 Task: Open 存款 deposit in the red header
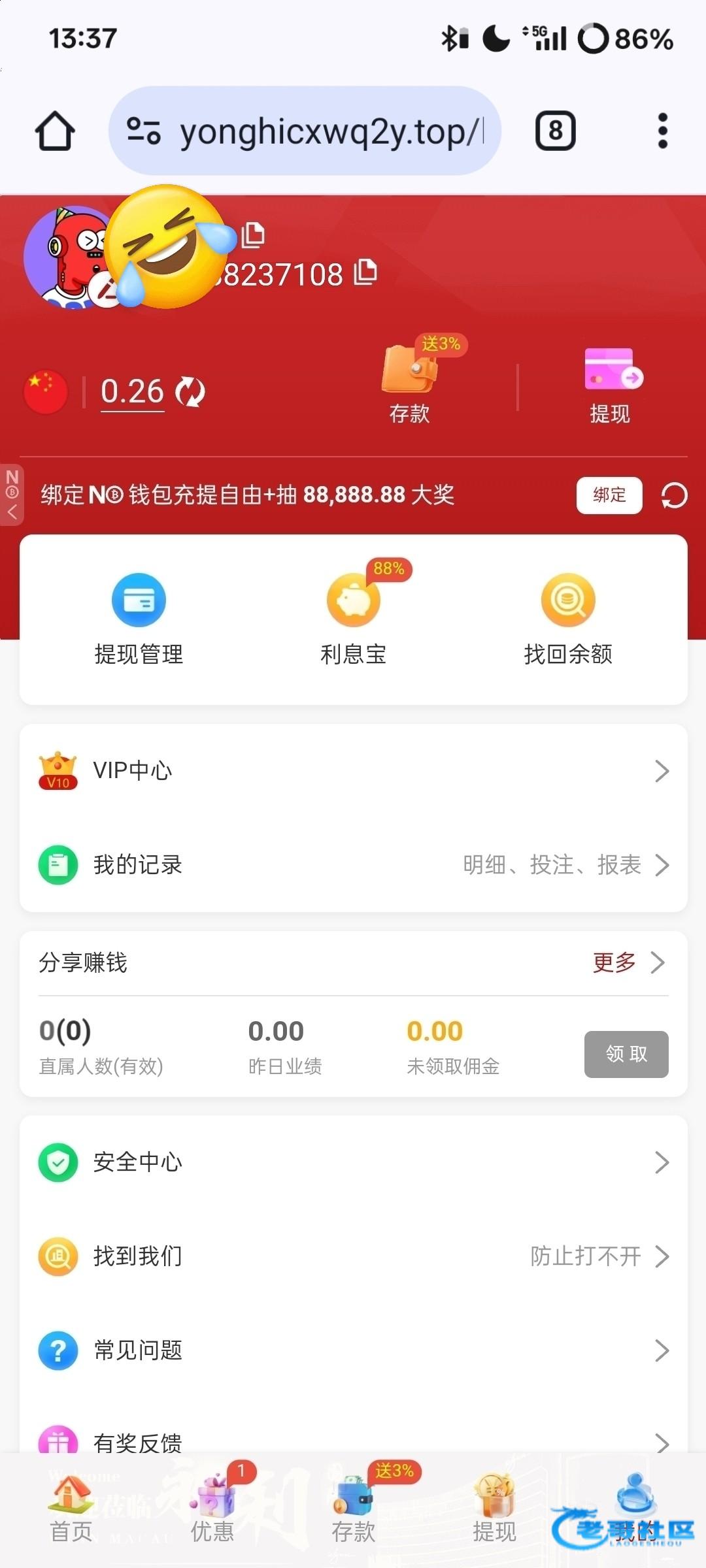(410, 385)
